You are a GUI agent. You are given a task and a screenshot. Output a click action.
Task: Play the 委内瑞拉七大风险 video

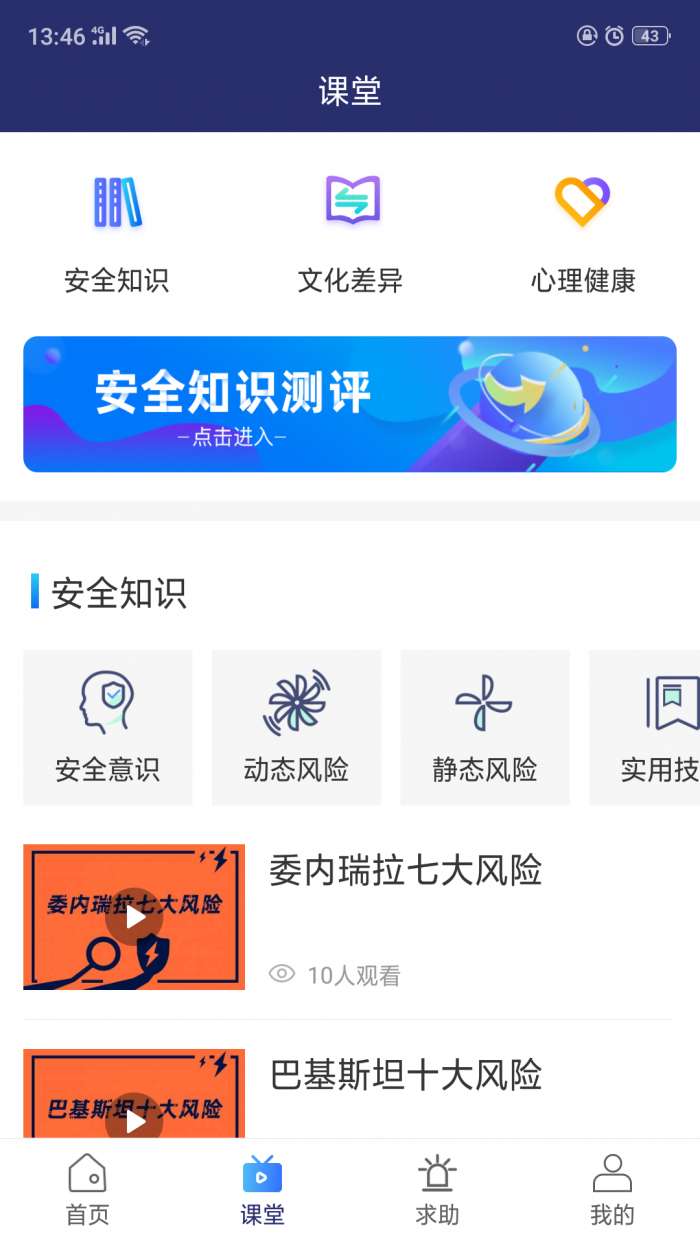(x=134, y=917)
